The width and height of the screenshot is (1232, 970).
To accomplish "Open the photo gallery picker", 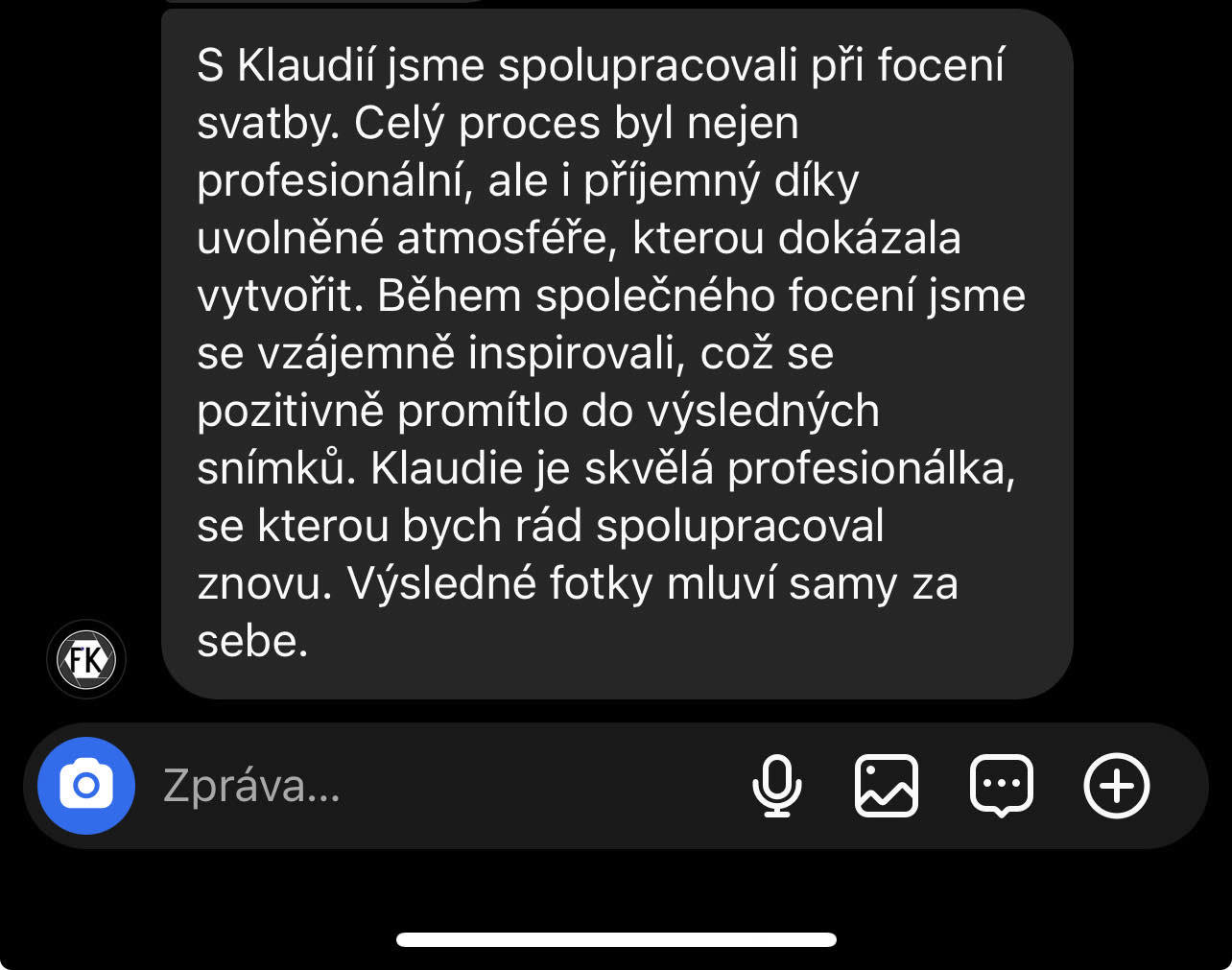I will tap(886, 786).
